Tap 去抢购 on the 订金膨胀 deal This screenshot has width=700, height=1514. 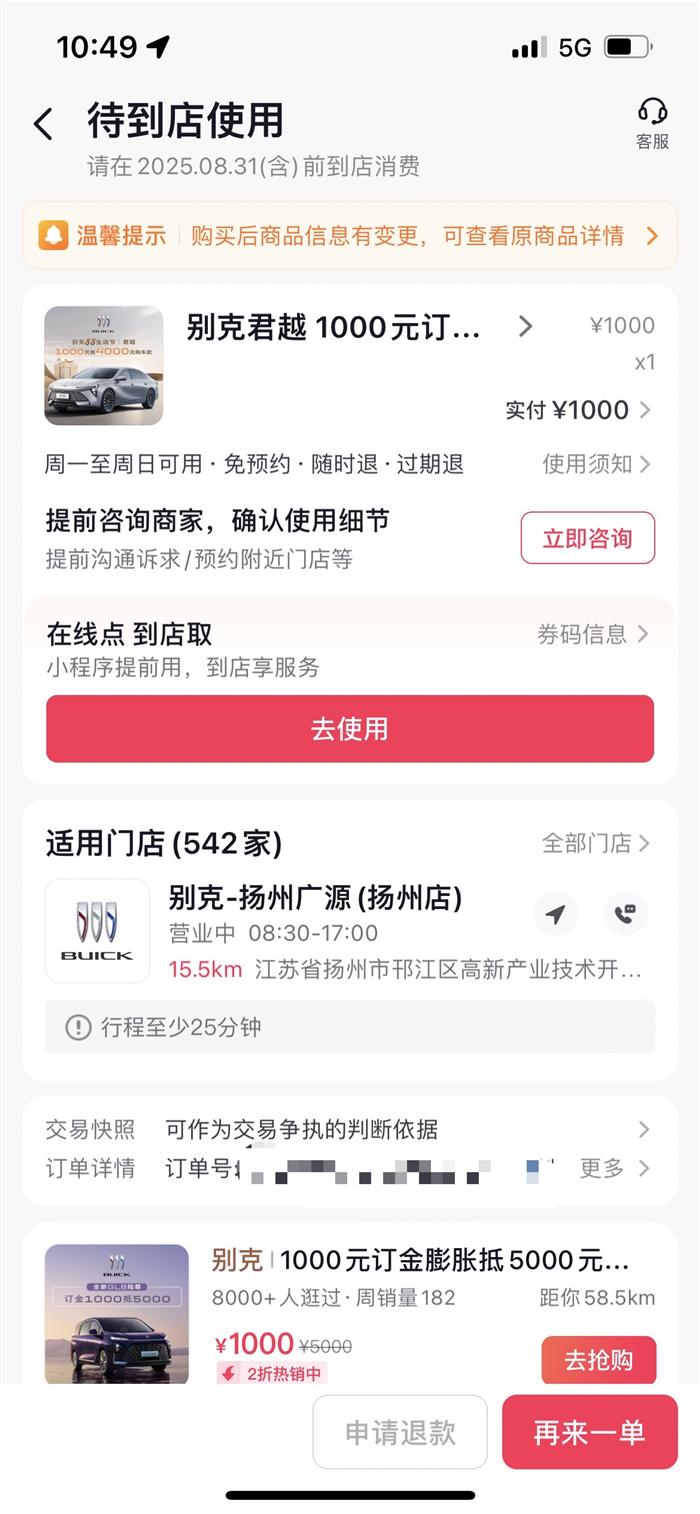[x=598, y=1361]
